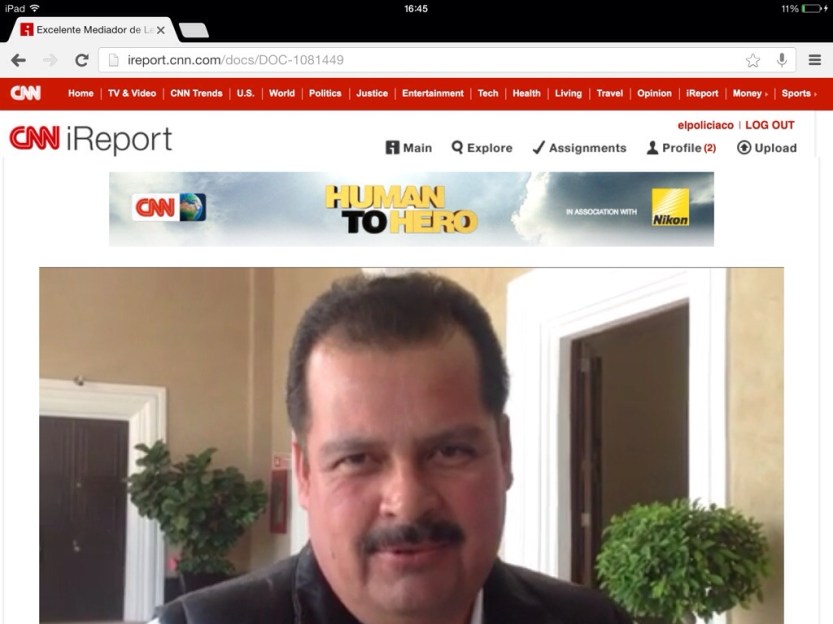Reload the current page
This screenshot has height=624, width=833.
tap(82, 60)
